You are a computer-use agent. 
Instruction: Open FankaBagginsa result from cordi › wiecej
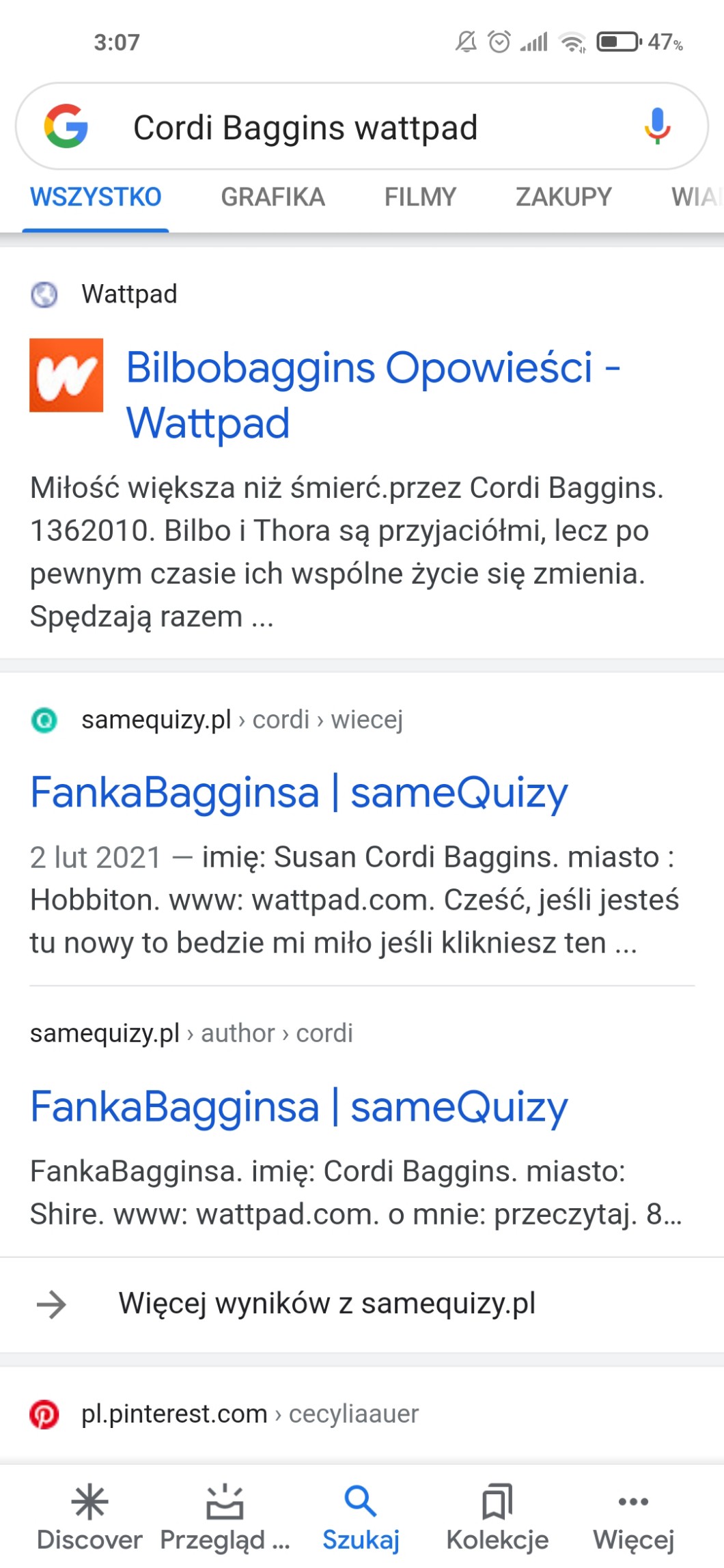(298, 793)
